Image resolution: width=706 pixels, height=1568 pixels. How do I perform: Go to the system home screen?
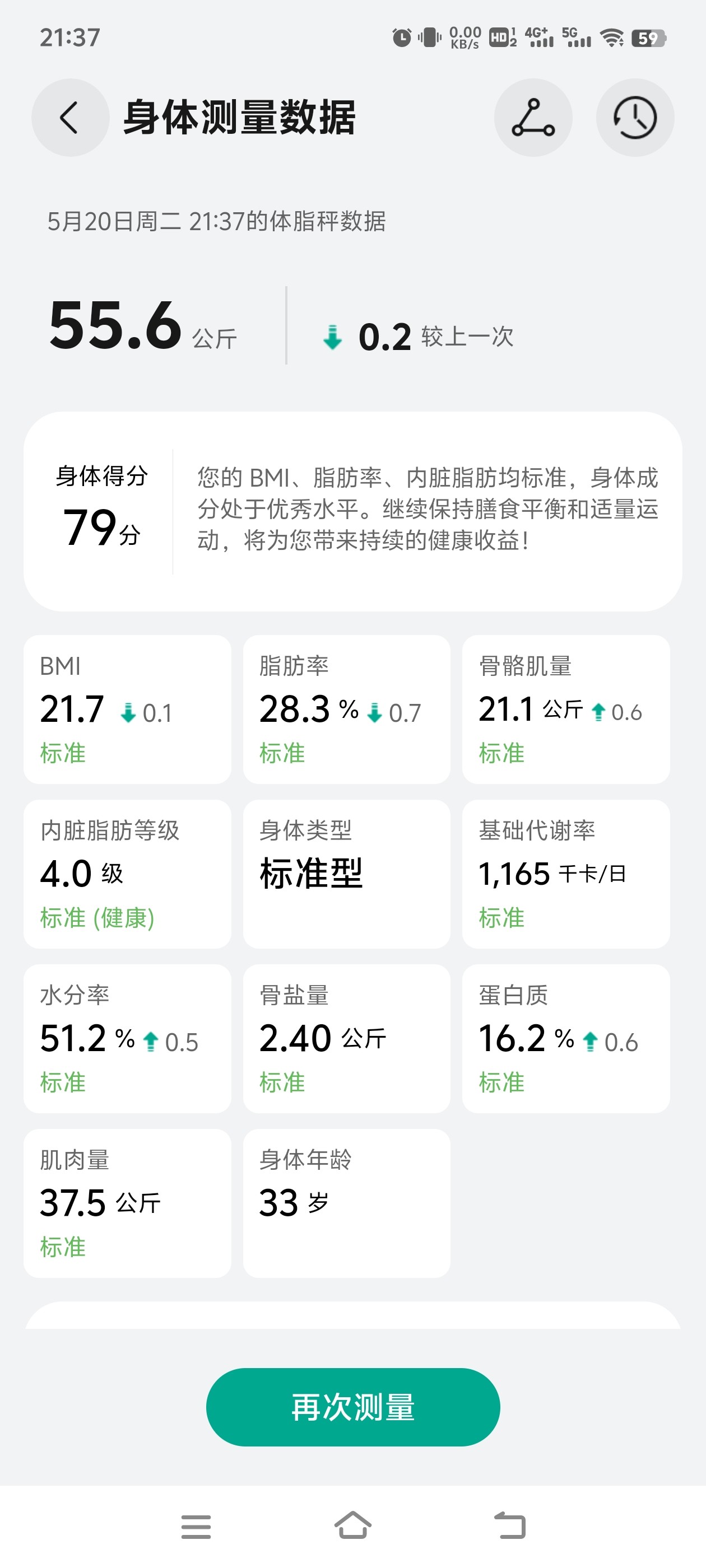[x=352, y=1525]
